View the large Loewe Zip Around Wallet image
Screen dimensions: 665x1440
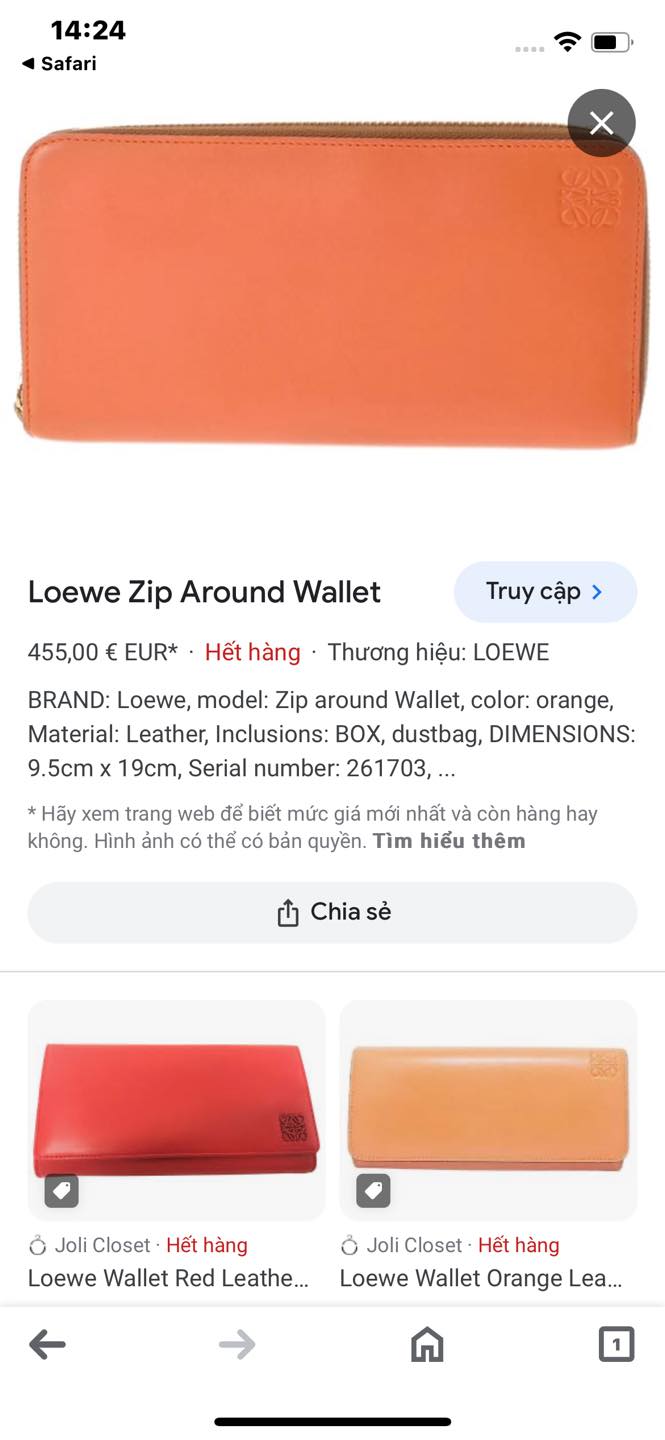(x=332, y=285)
